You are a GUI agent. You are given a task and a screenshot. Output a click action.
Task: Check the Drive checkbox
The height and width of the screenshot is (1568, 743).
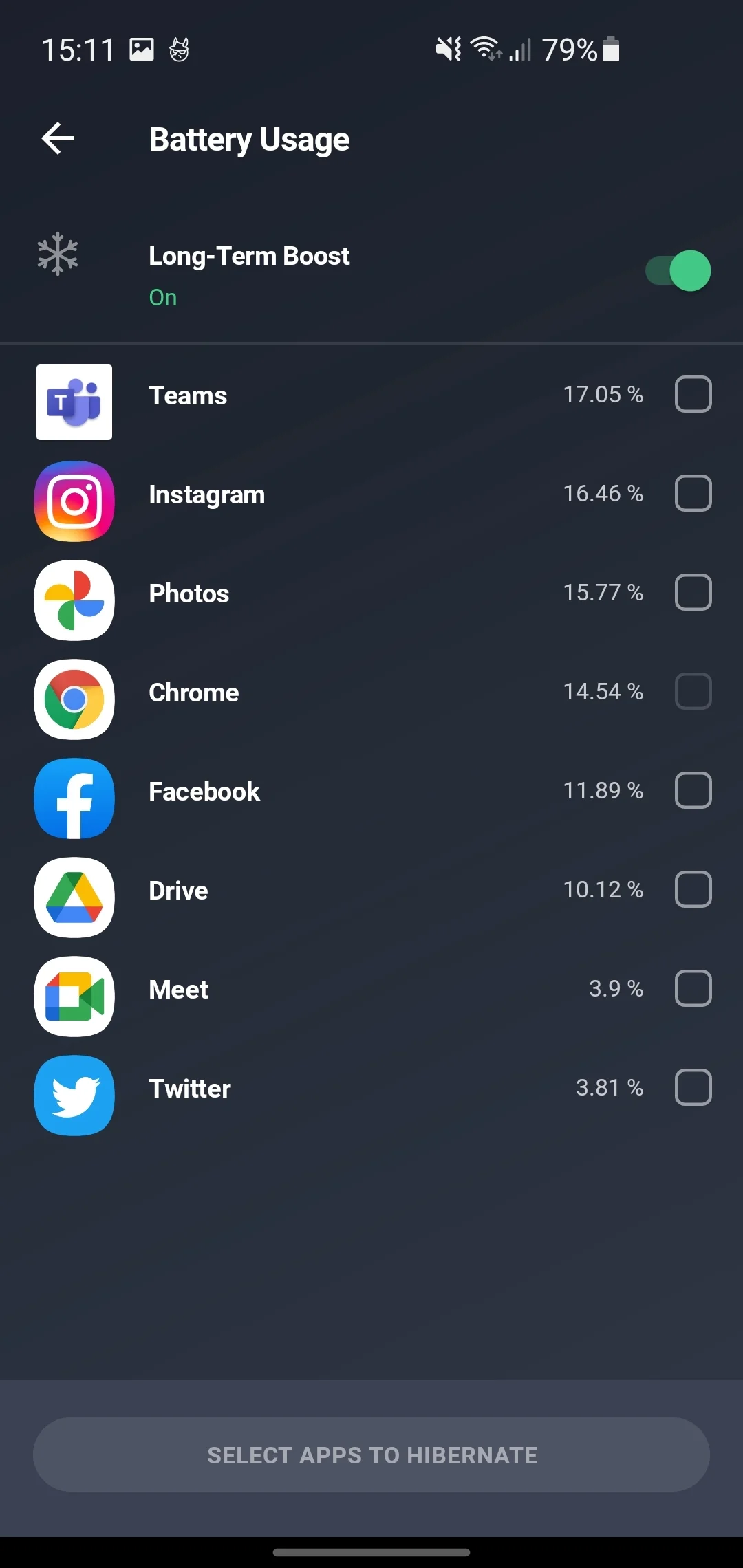click(x=693, y=890)
